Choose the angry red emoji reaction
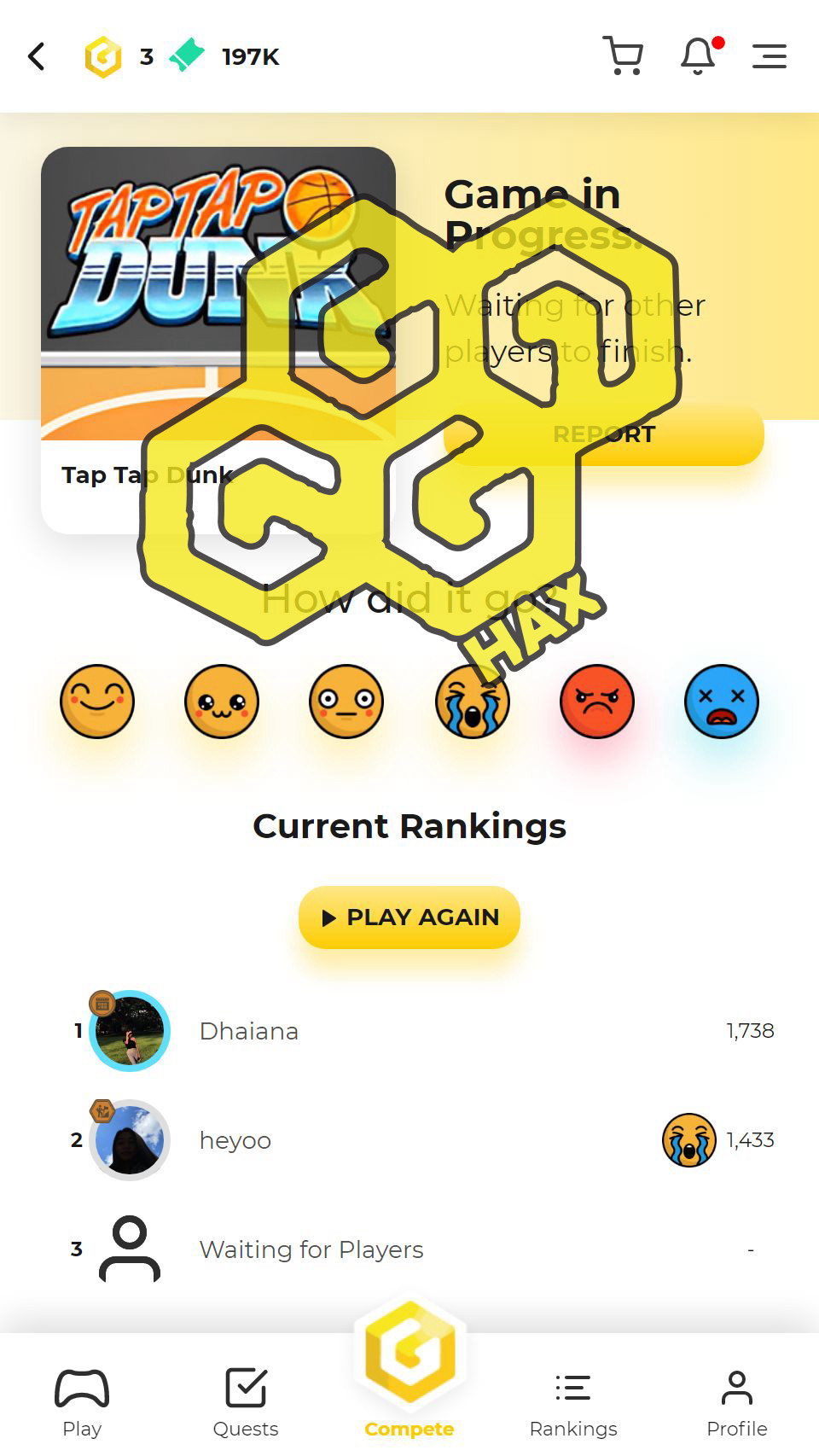Viewport: 819px width, 1456px height. (596, 702)
